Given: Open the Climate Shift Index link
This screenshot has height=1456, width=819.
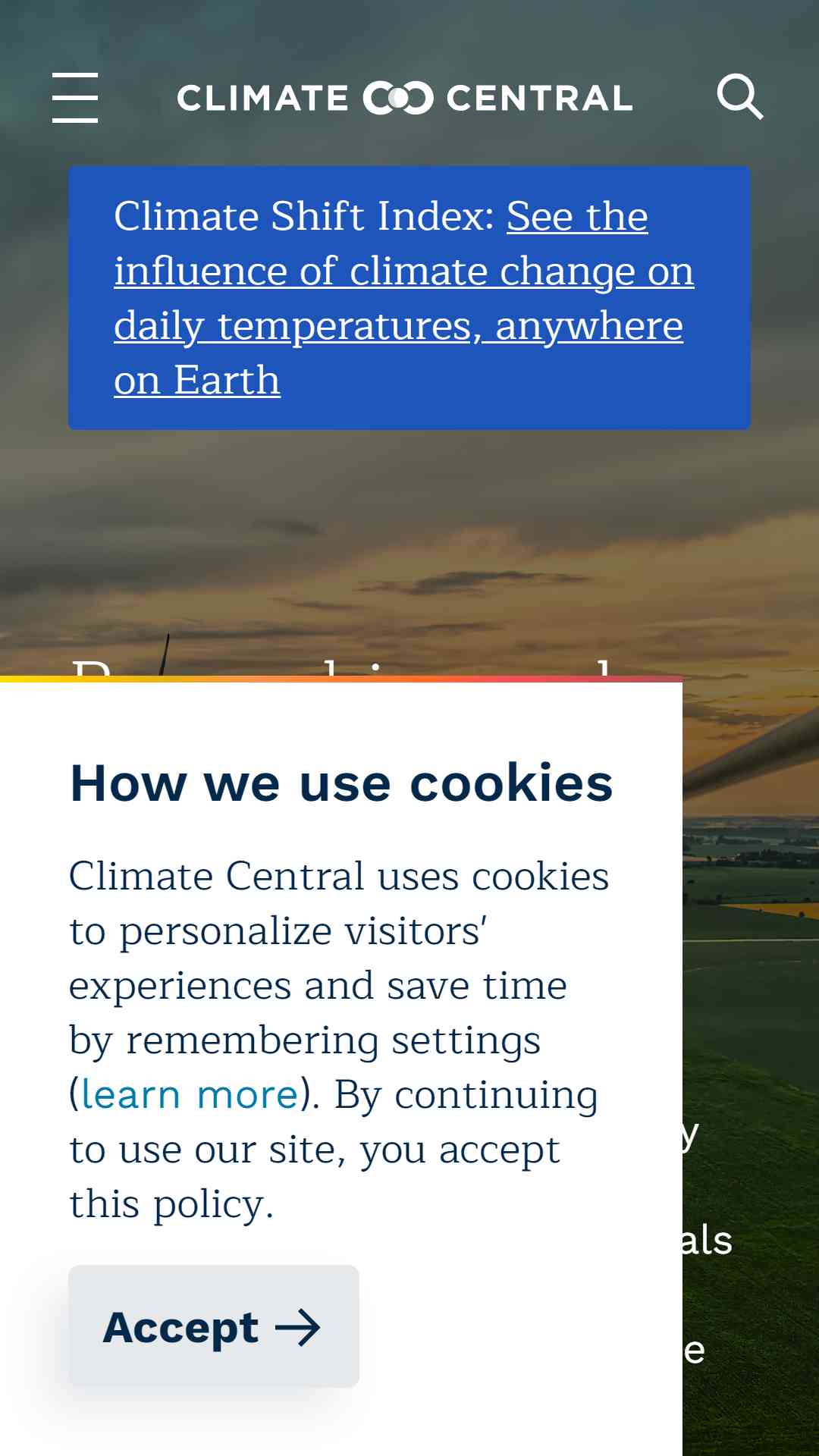Looking at the screenshot, I should 403,298.
